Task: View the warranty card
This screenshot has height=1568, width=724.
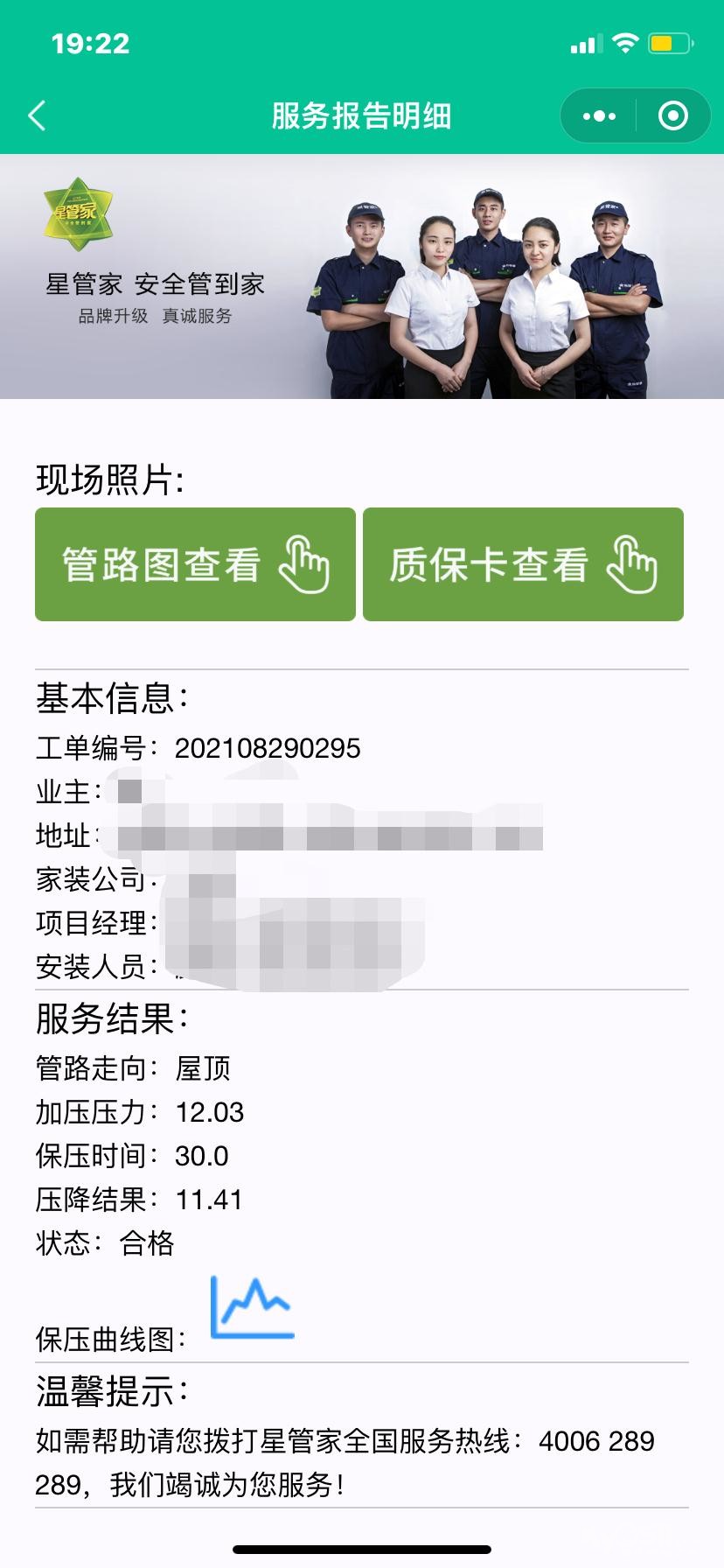Action: point(523,564)
